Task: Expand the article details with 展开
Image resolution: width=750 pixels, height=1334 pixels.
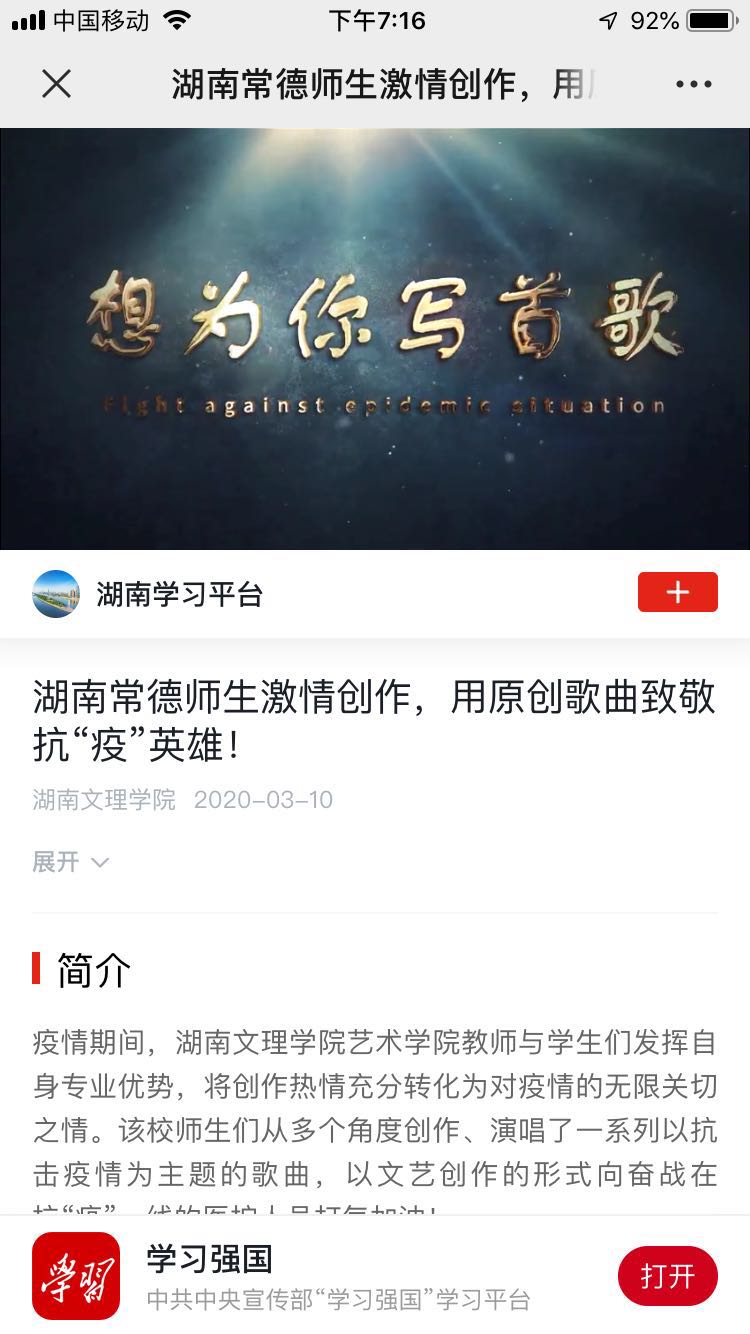Action: coord(70,862)
